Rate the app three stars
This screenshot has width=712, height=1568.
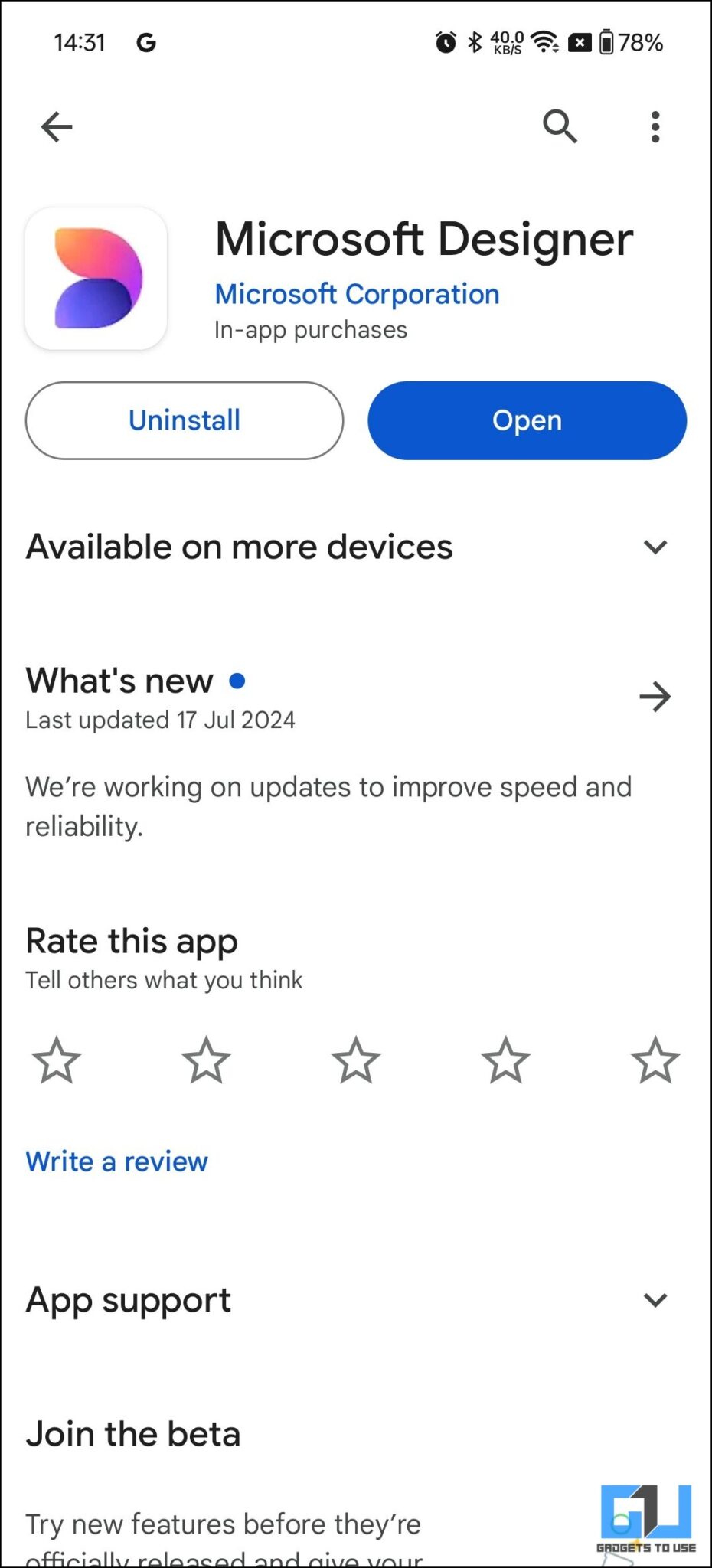[355, 1060]
